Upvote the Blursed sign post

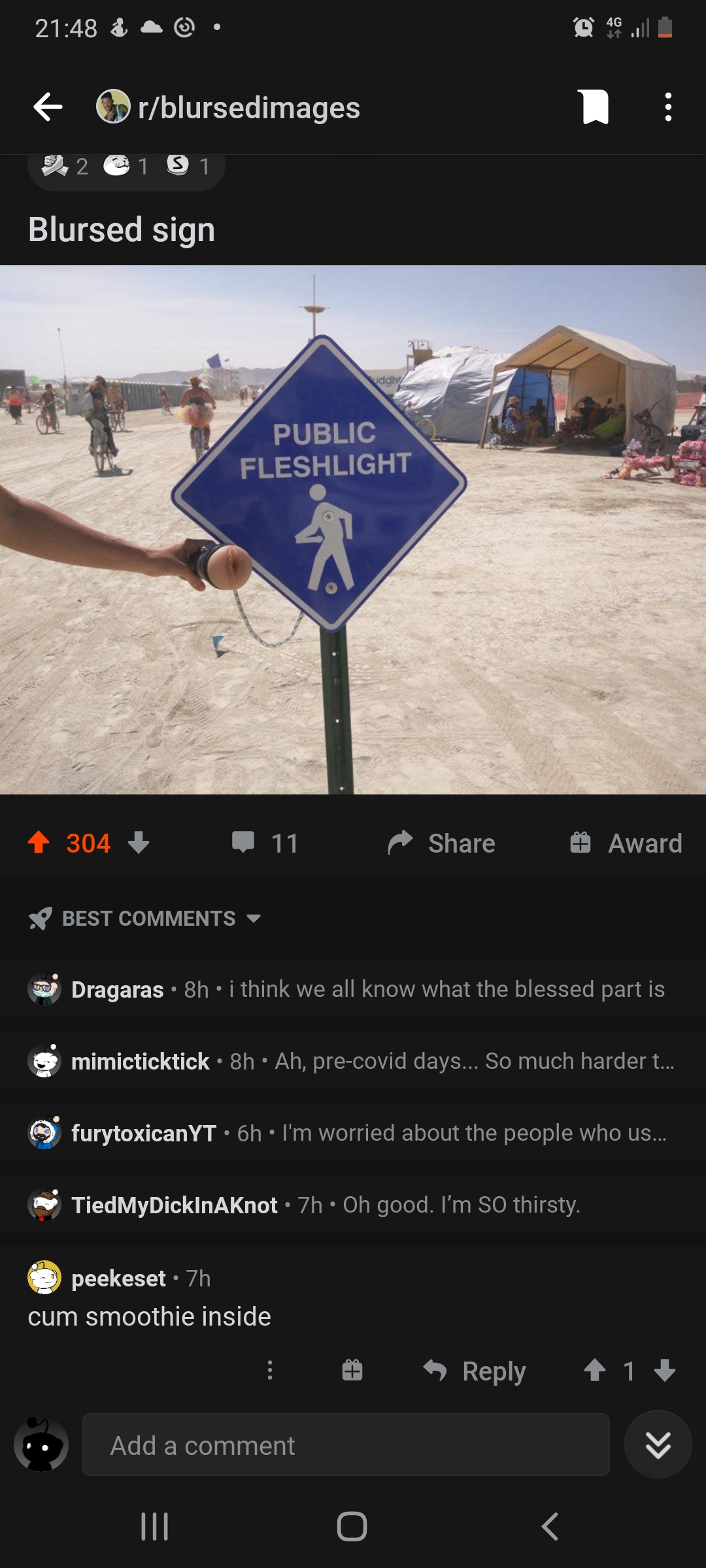39,843
